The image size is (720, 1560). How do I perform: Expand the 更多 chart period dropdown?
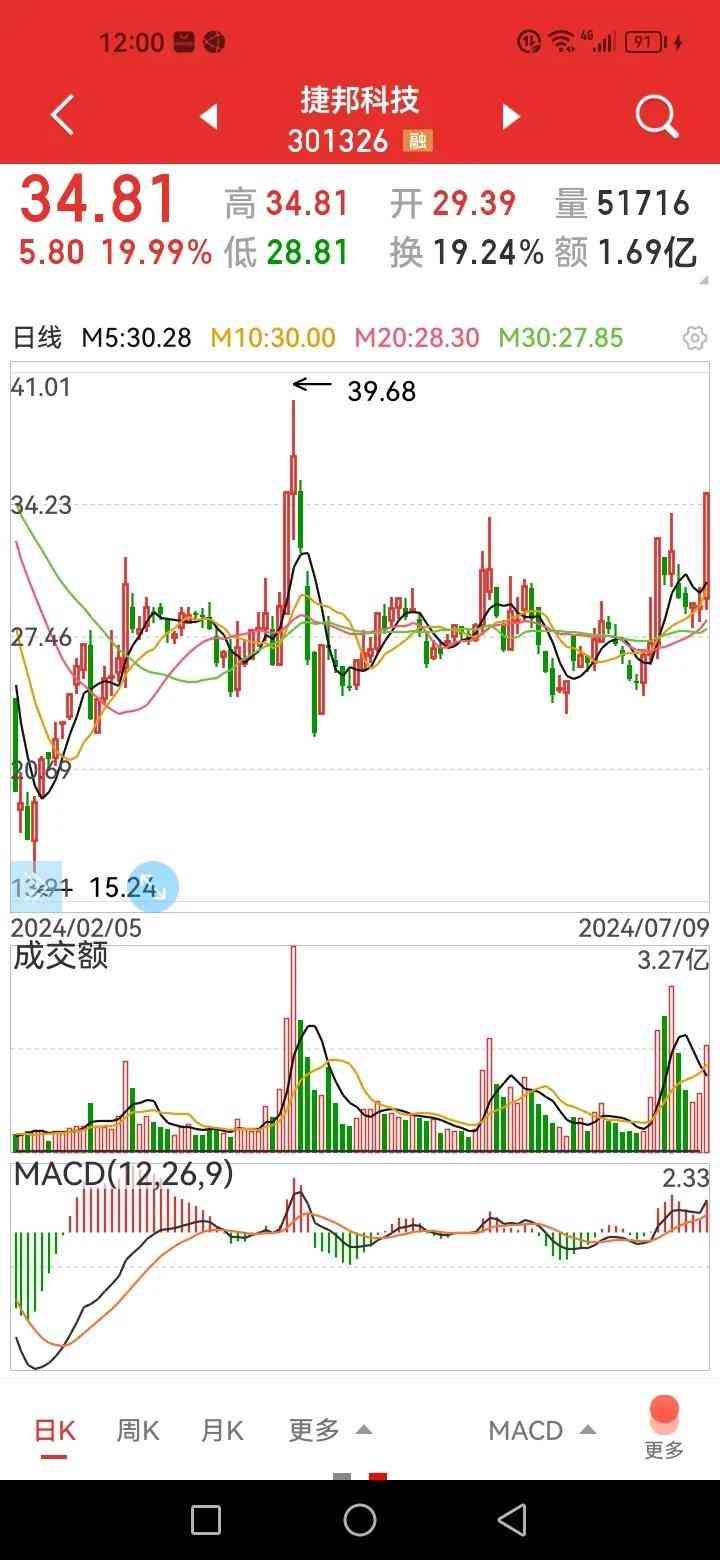[x=330, y=1431]
